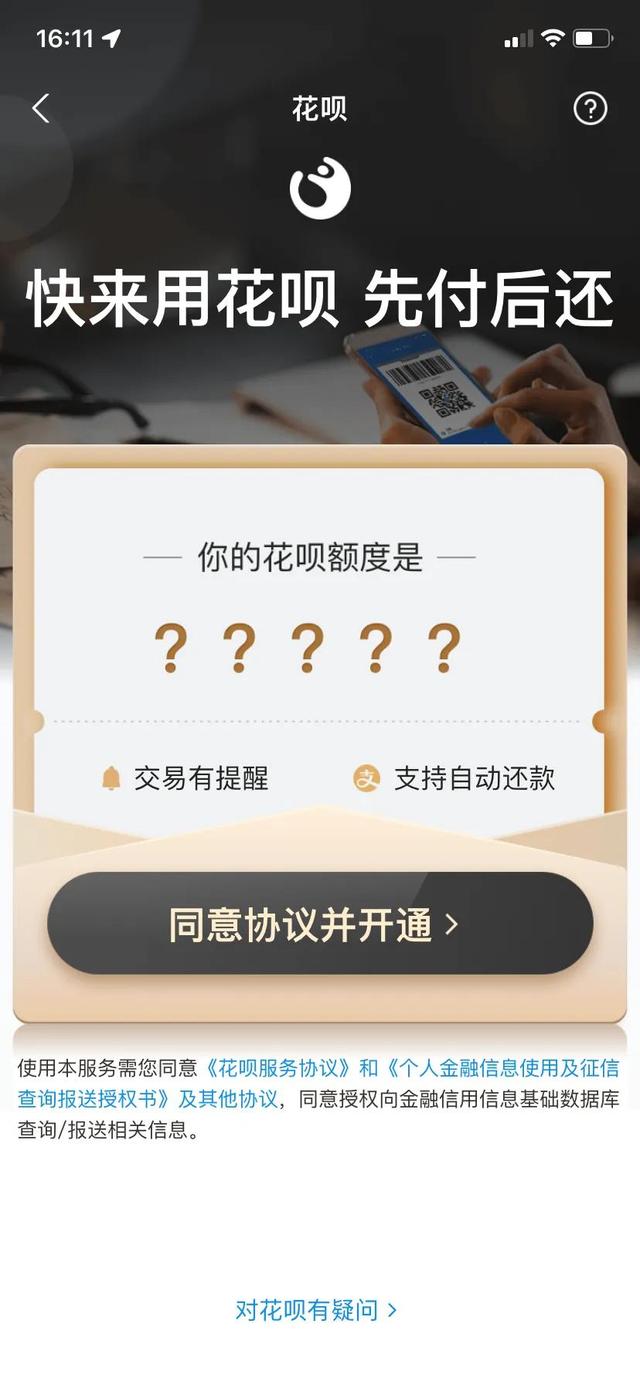
Task: Tap 同意协议并开通 to activate Huabei
Action: tap(320, 924)
